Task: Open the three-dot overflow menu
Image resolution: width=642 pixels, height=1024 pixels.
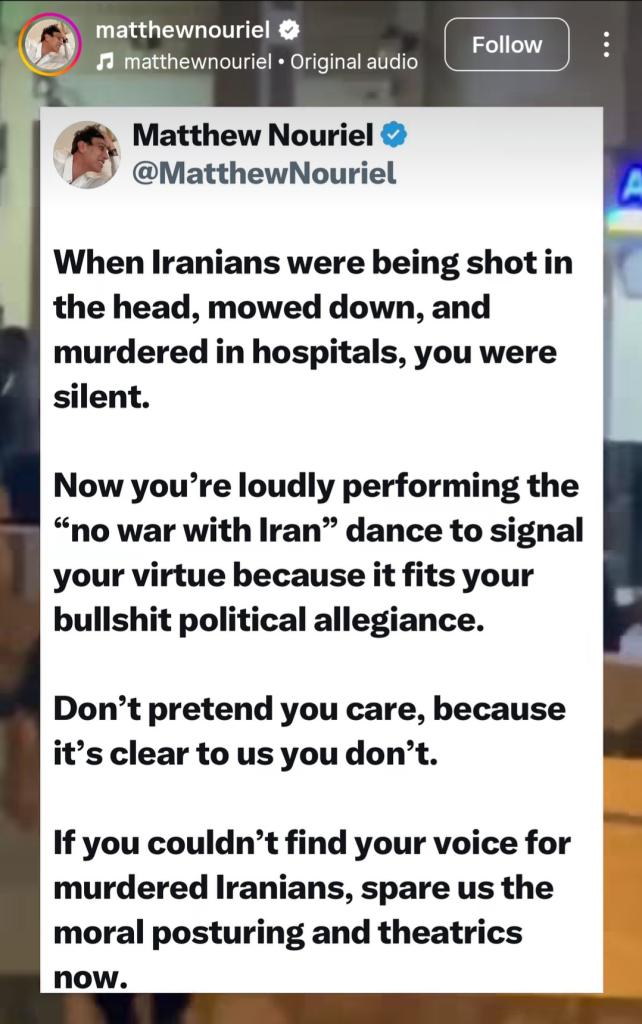Action: click(x=607, y=45)
